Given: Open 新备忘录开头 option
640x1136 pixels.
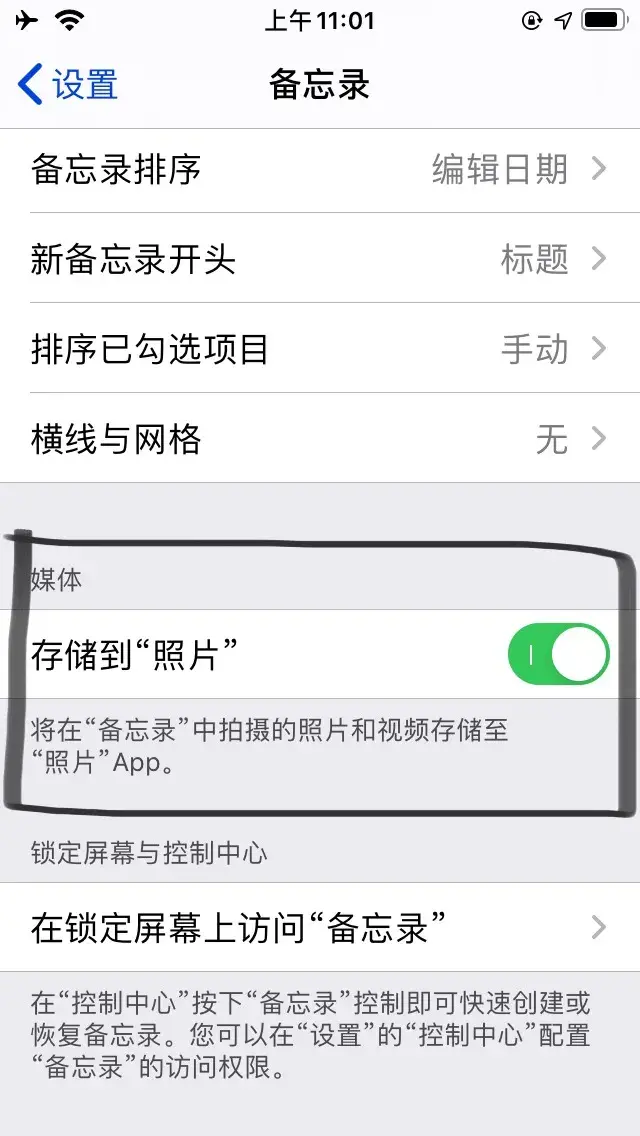Looking at the screenshot, I should tap(320, 258).
